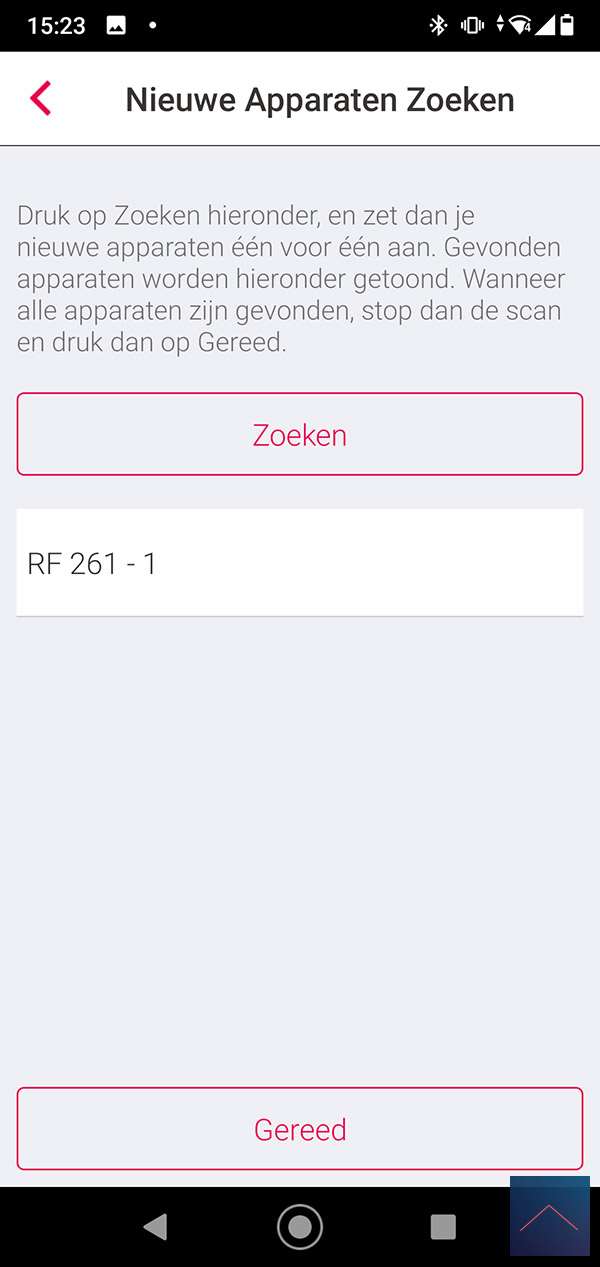Go back using the pink arrow
Image resolution: width=600 pixels, height=1267 pixels.
click(40, 99)
